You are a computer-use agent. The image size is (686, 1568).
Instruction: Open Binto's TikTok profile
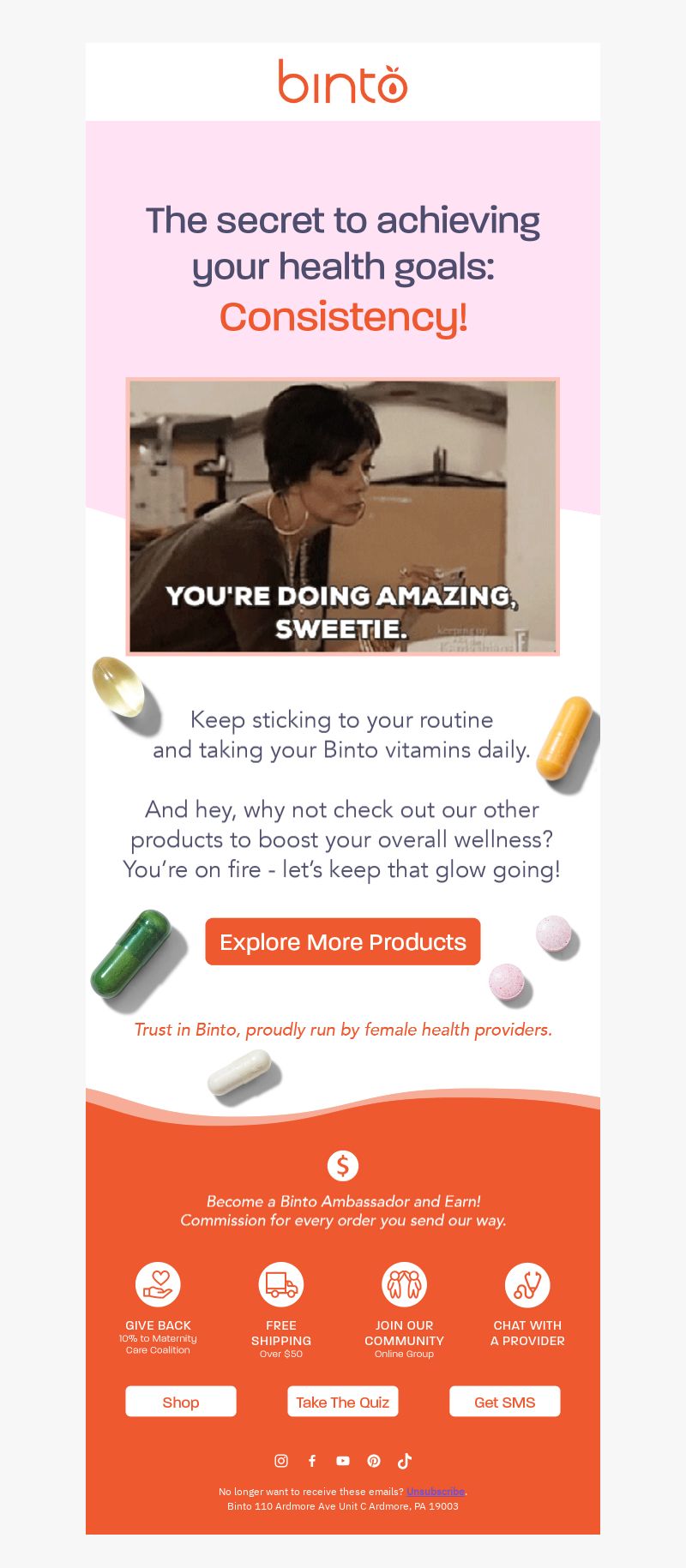pyautogui.click(x=405, y=1461)
